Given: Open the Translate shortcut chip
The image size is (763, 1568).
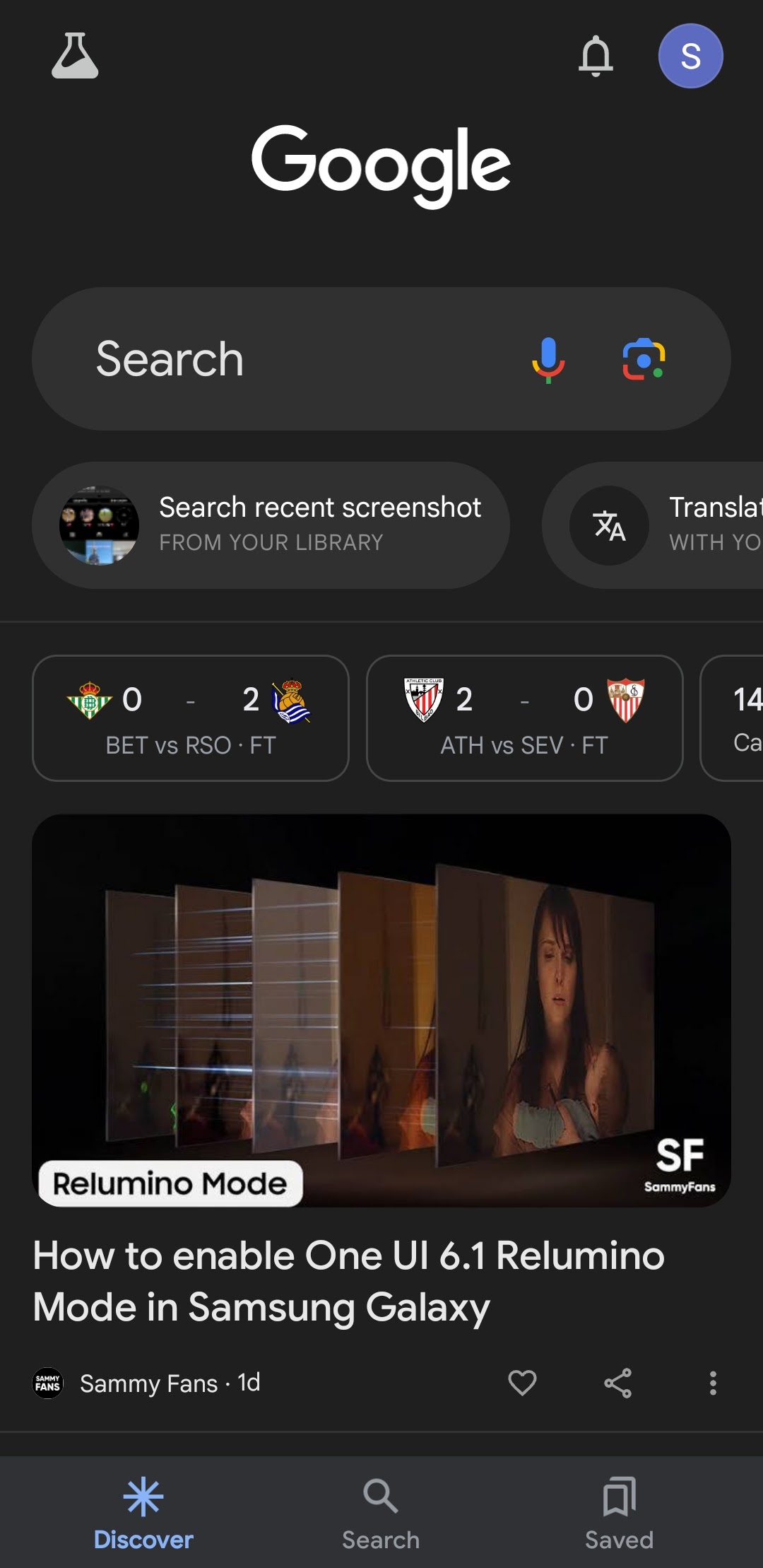Looking at the screenshot, I should tap(653, 525).
